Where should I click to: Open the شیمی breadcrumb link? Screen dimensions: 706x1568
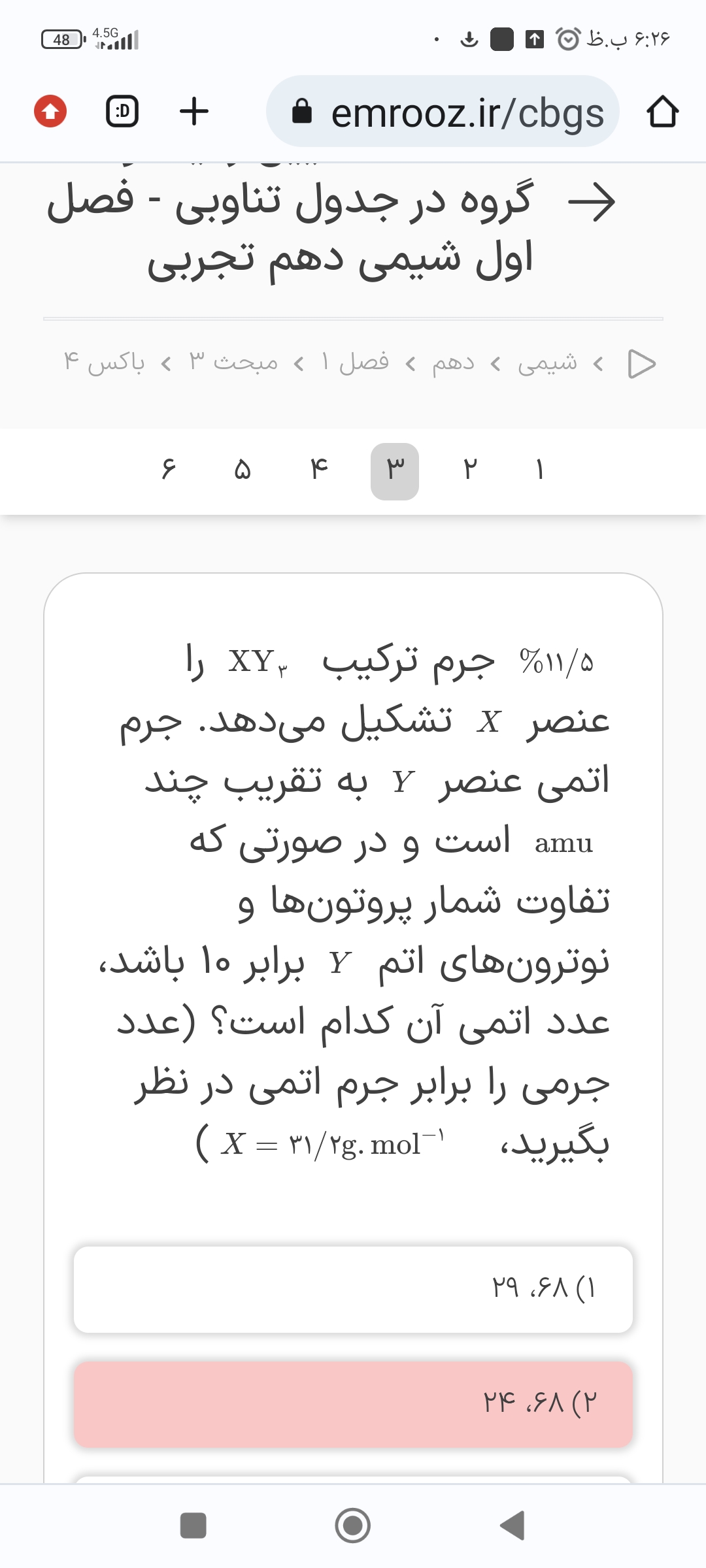[547, 362]
